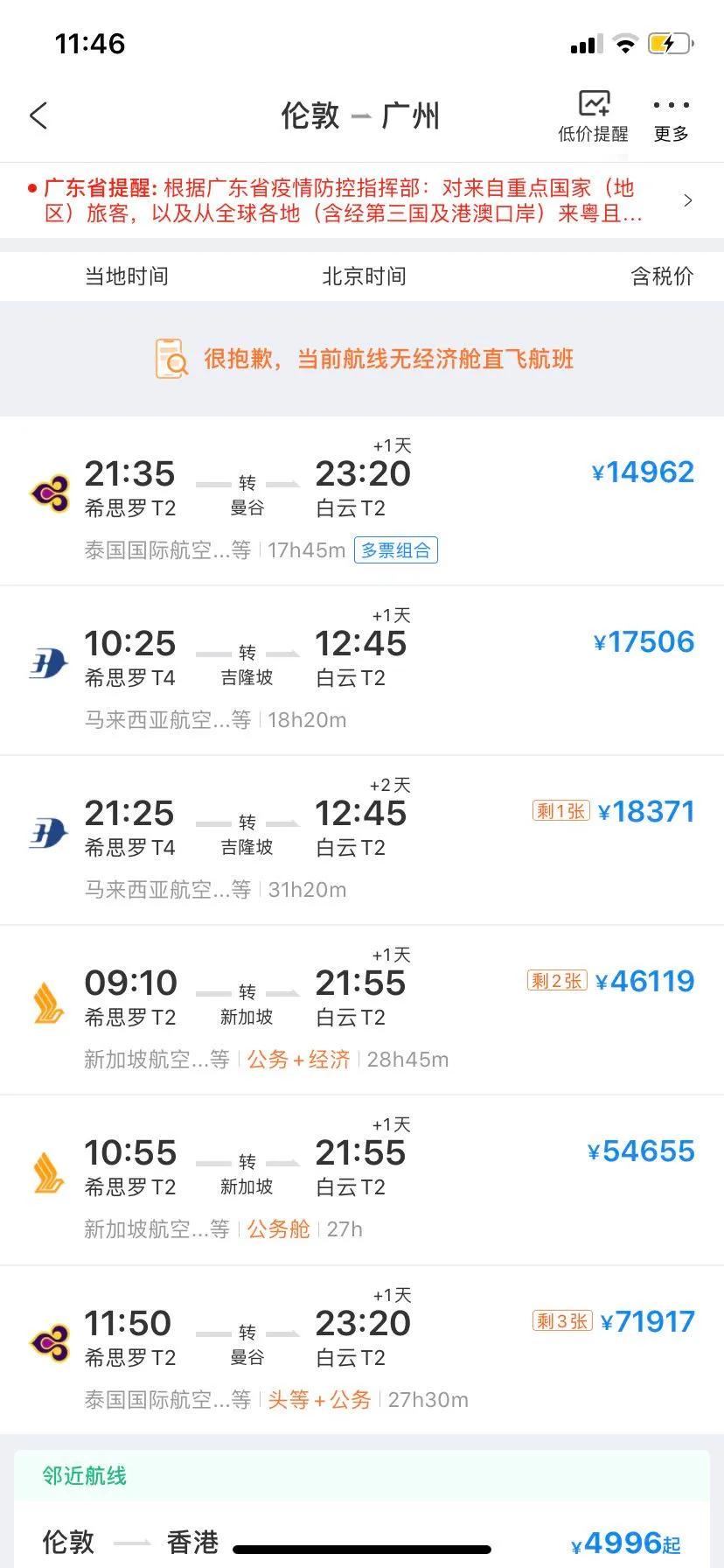The image size is (724, 1568).
Task: Select the 含税价 display option
Action: 662,276
